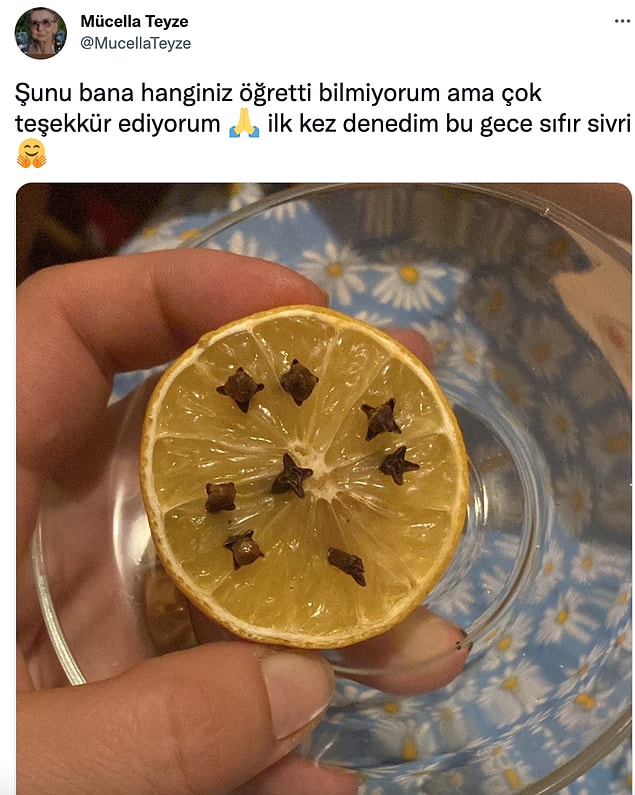Viewport: 635px width, 795px height.
Task: Open the tweet's three-dot overflow menu
Action: tap(622, 21)
